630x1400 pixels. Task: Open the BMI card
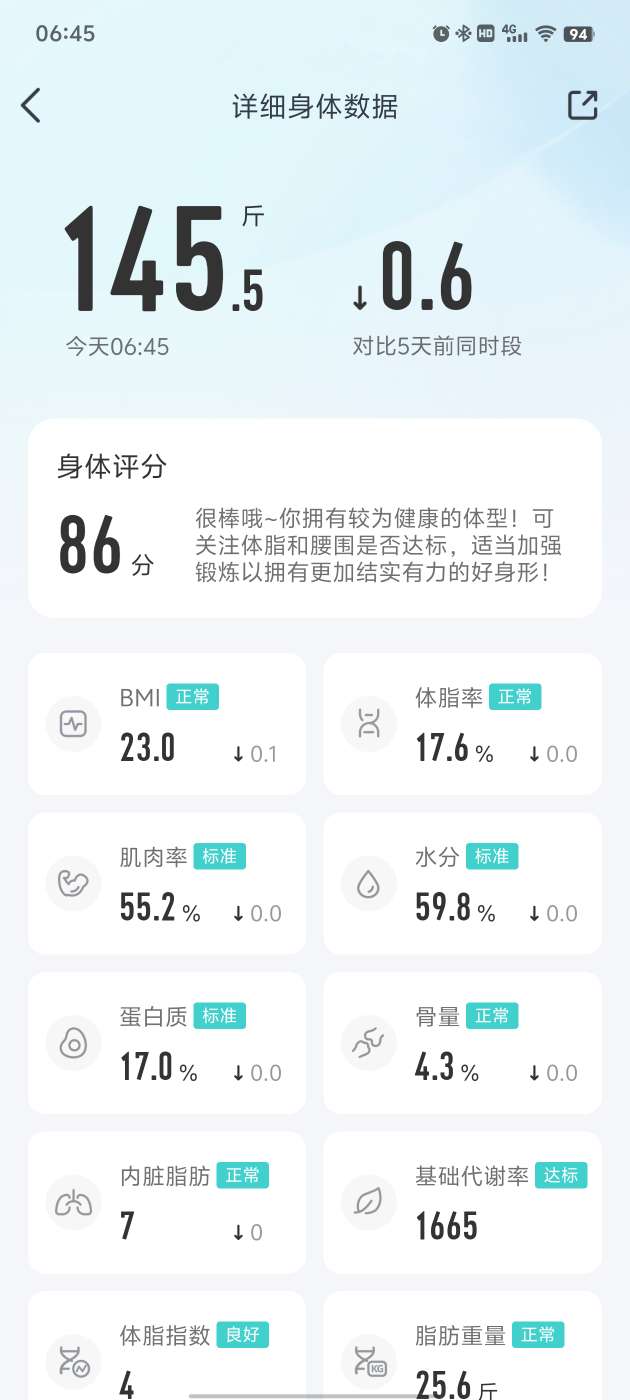166,724
